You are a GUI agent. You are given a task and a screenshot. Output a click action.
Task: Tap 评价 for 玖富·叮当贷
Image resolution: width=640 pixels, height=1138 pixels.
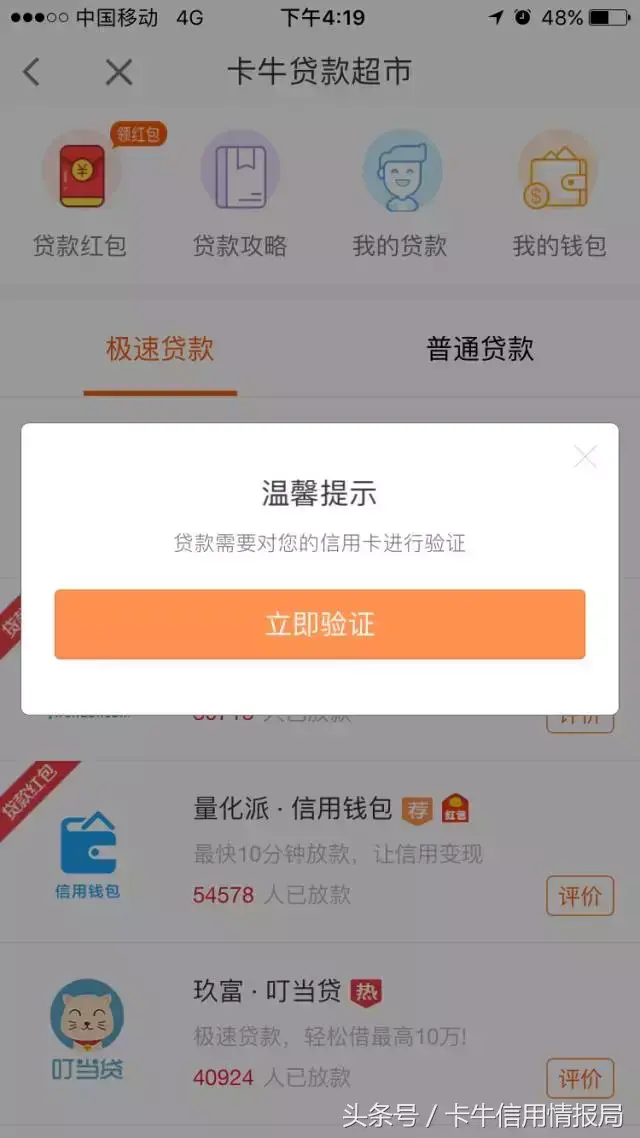tap(580, 1078)
